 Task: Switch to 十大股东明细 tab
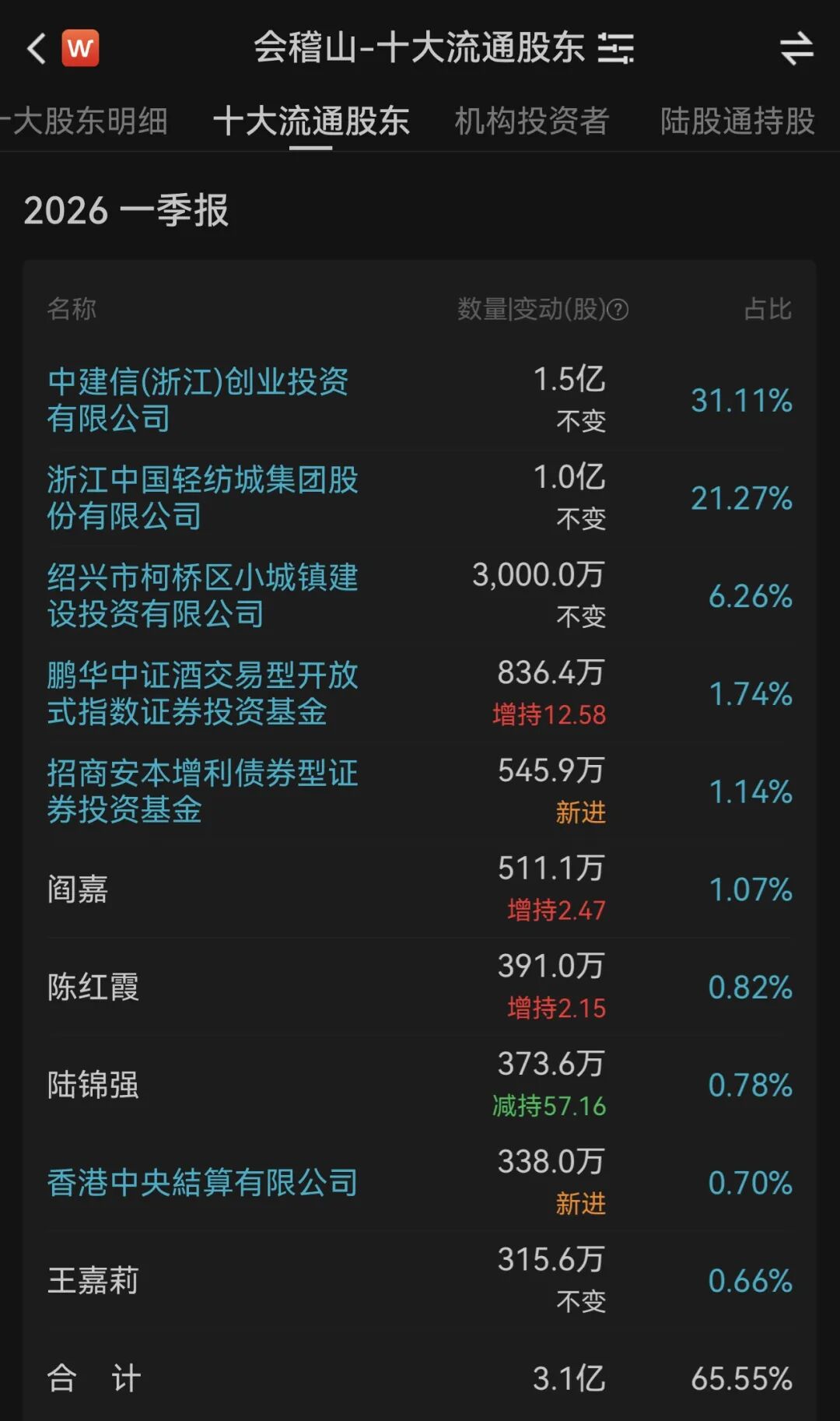tap(86, 121)
